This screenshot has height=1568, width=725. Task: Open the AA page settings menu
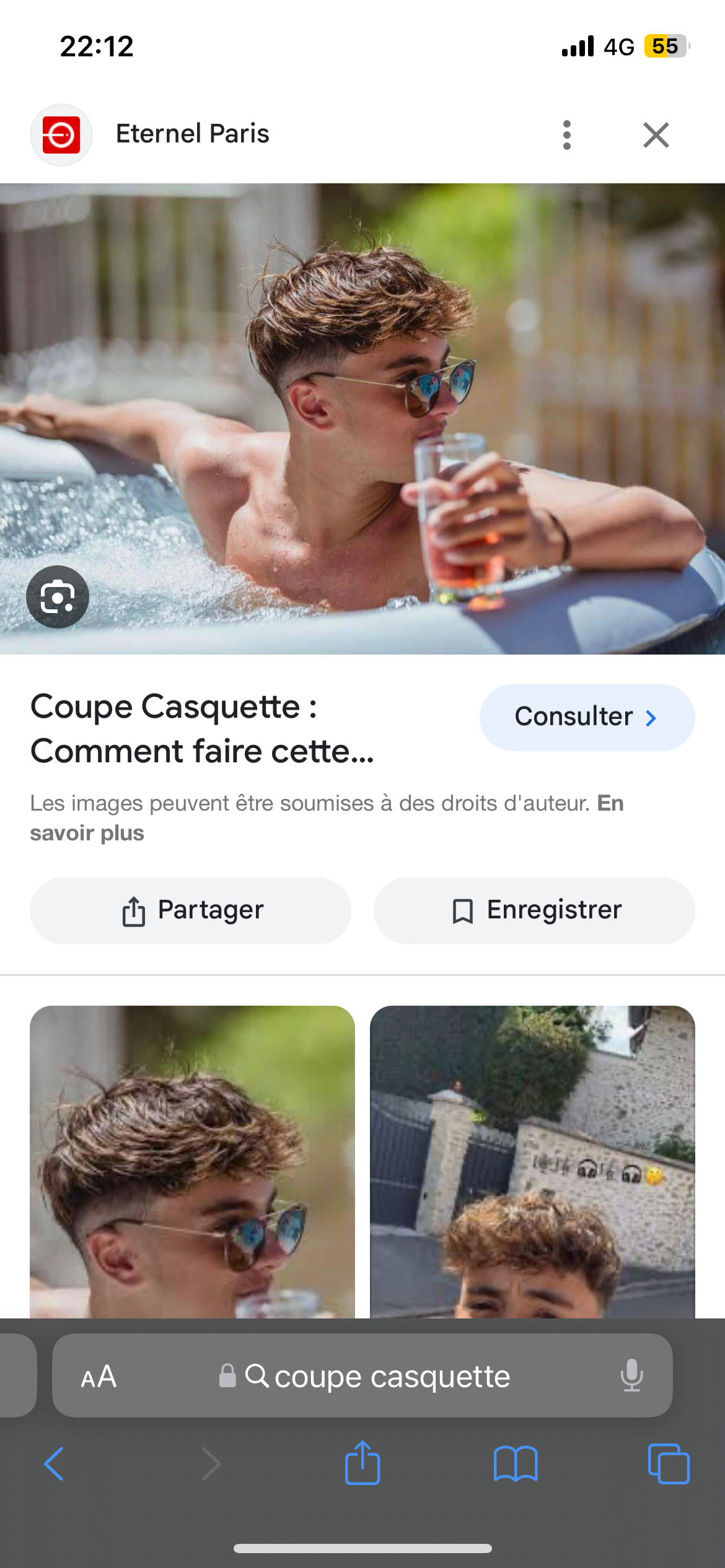pos(99,1377)
